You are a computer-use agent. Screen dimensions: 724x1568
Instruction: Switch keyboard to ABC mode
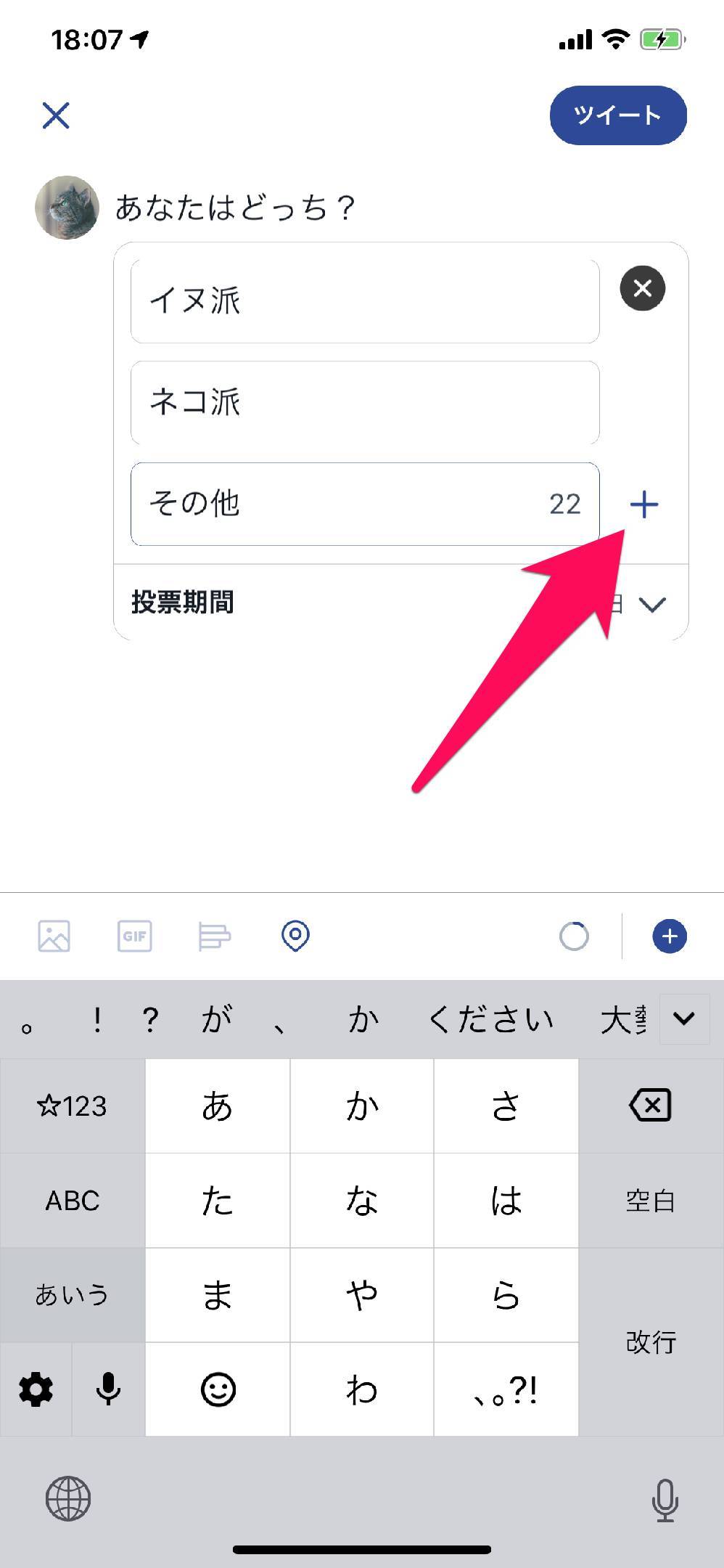(x=73, y=1200)
